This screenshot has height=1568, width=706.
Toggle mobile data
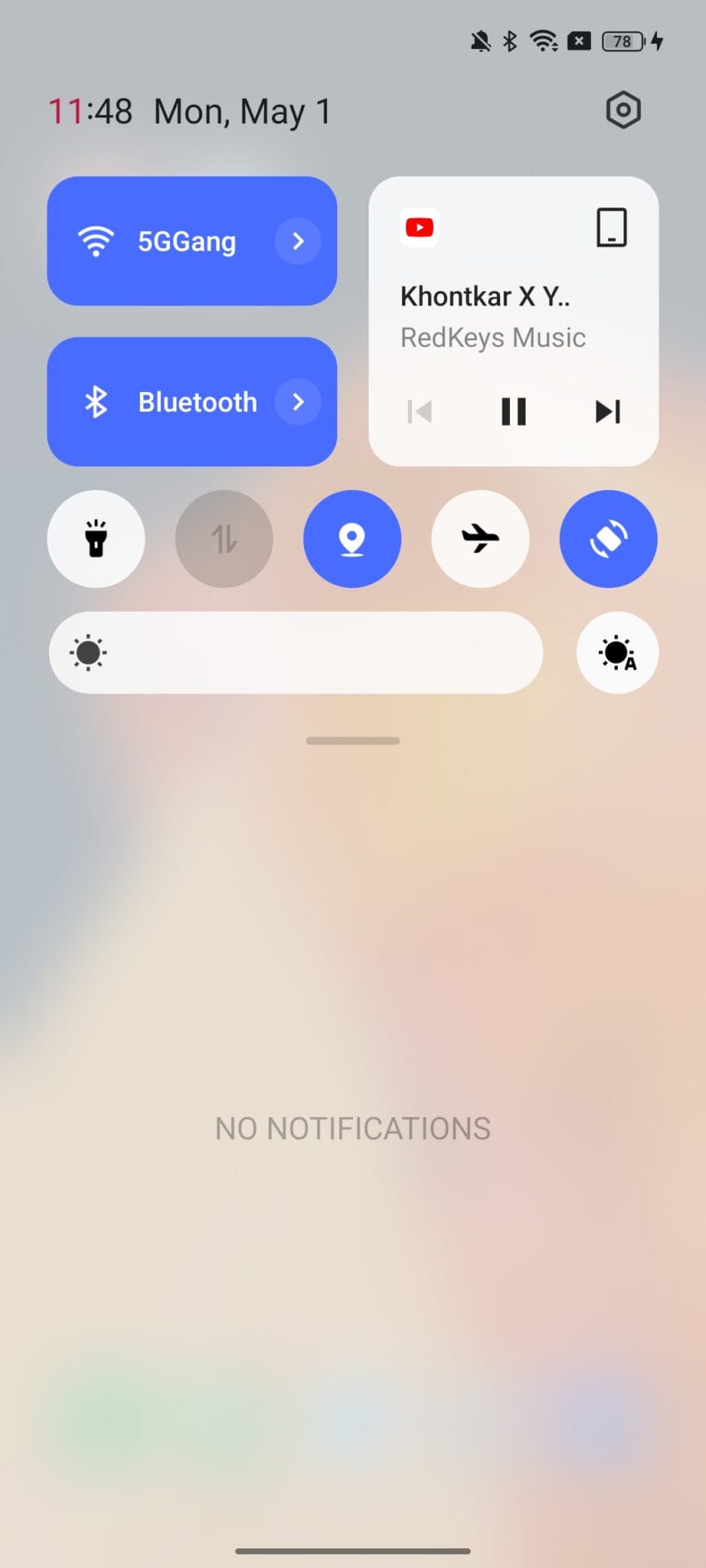[224, 539]
